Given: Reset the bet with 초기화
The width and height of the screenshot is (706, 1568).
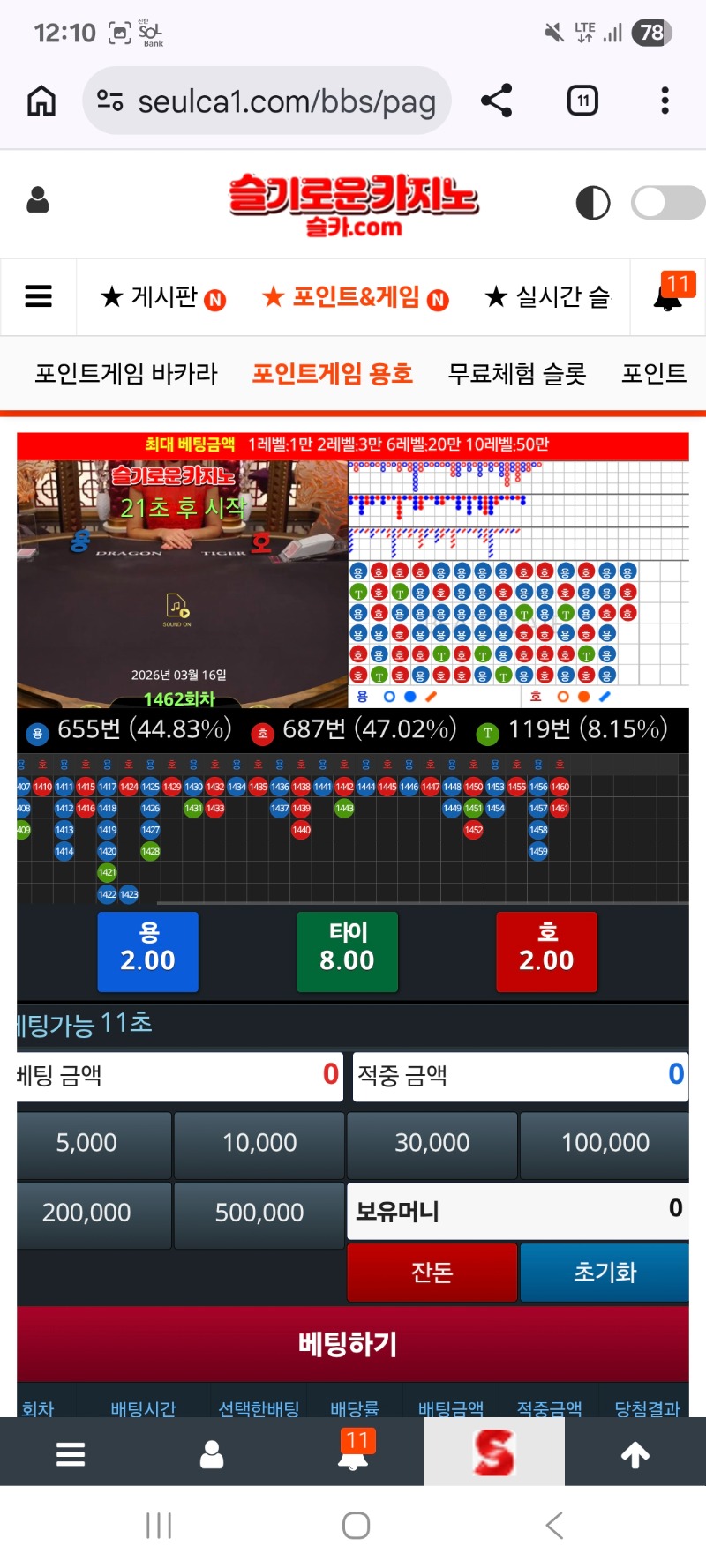Looking at the screenshot, I should (605, 1272).
